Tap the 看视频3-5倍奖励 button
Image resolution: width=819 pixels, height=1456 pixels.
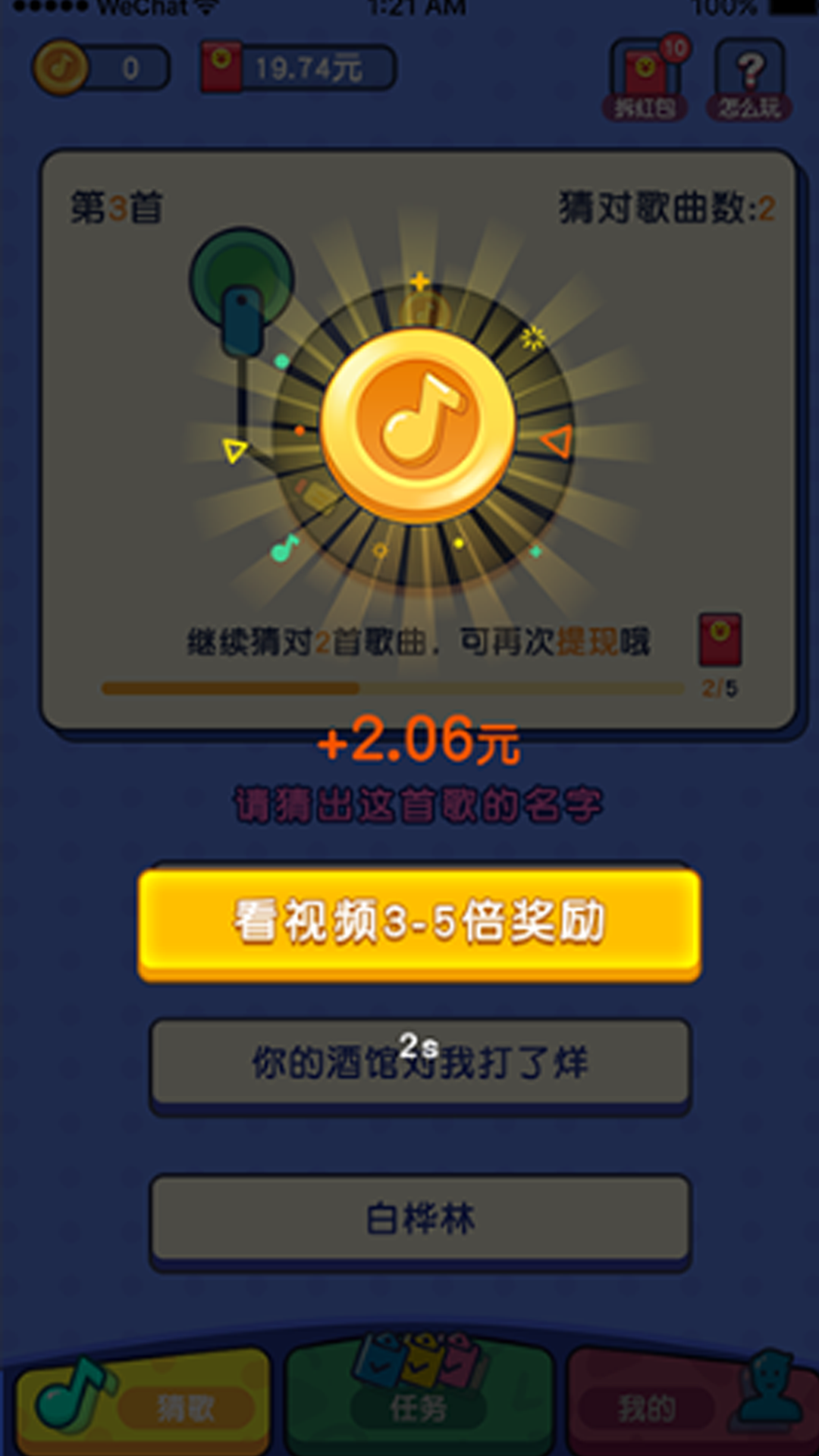pos(419,922)
